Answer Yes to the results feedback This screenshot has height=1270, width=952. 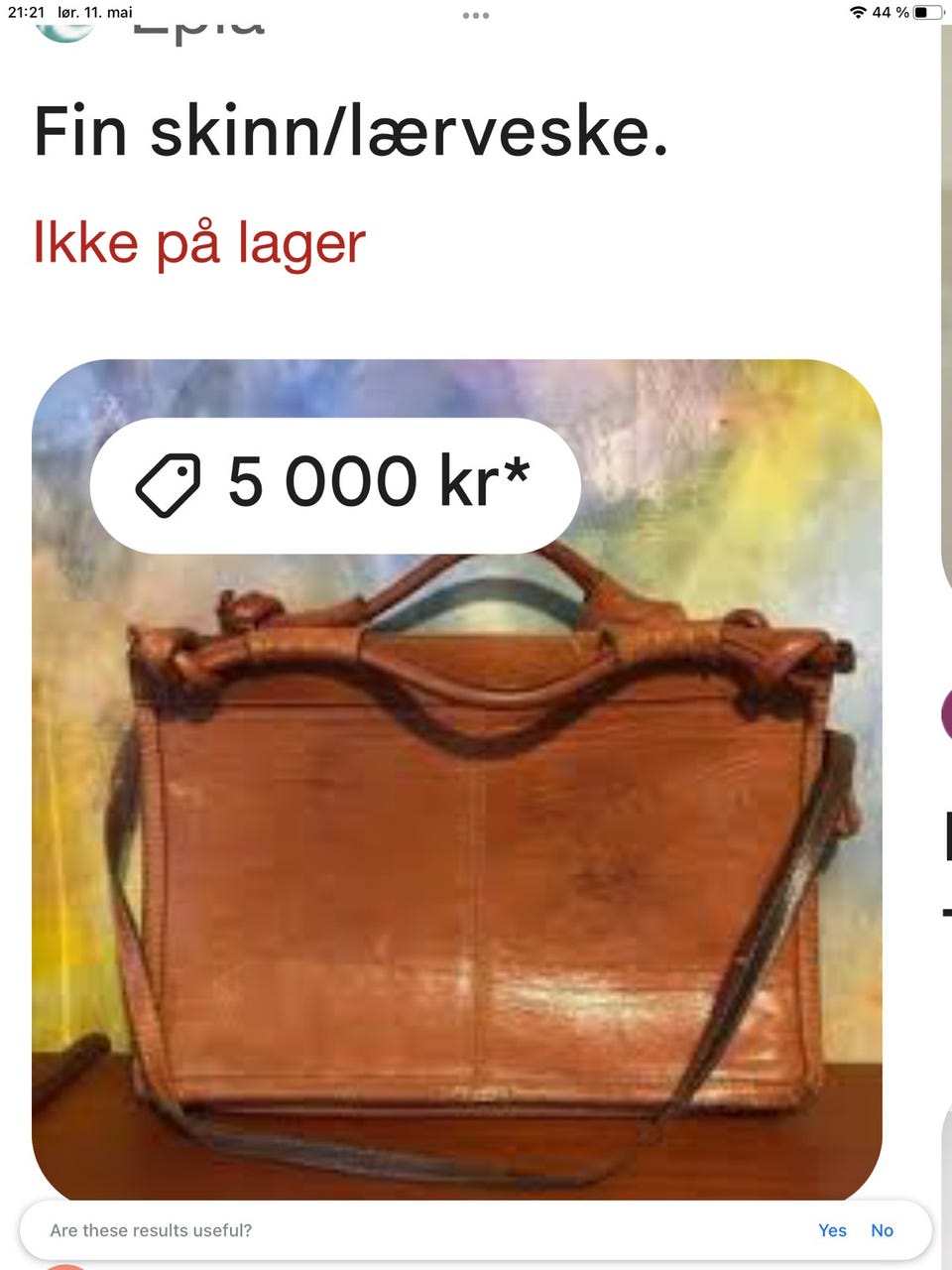tap(832, 1230)
